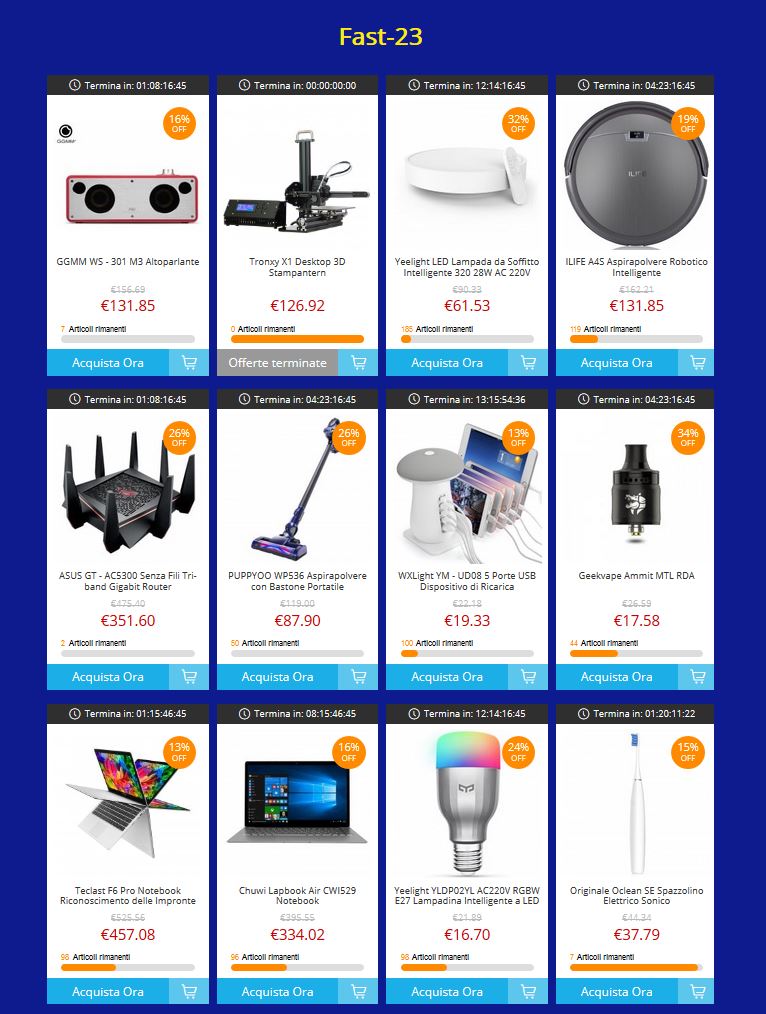Viewport: 766px width, 1014px height.
Task: Add the ILIFE A4S robot vacuum to cart
Action: tap(698, 363)
